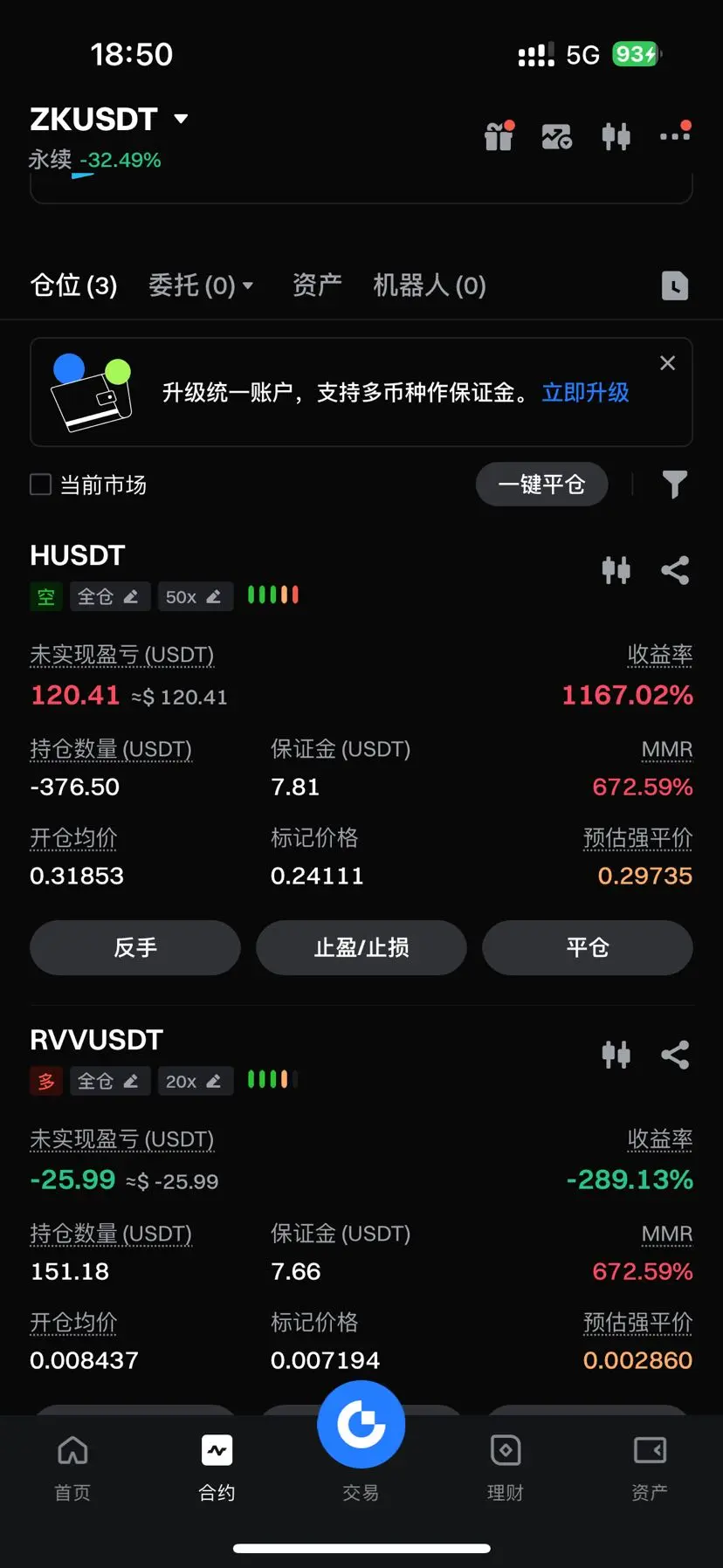
Task: Edit the 50x leverage for HUSDT
Action: pyautogui.click(x=195, y=597)
